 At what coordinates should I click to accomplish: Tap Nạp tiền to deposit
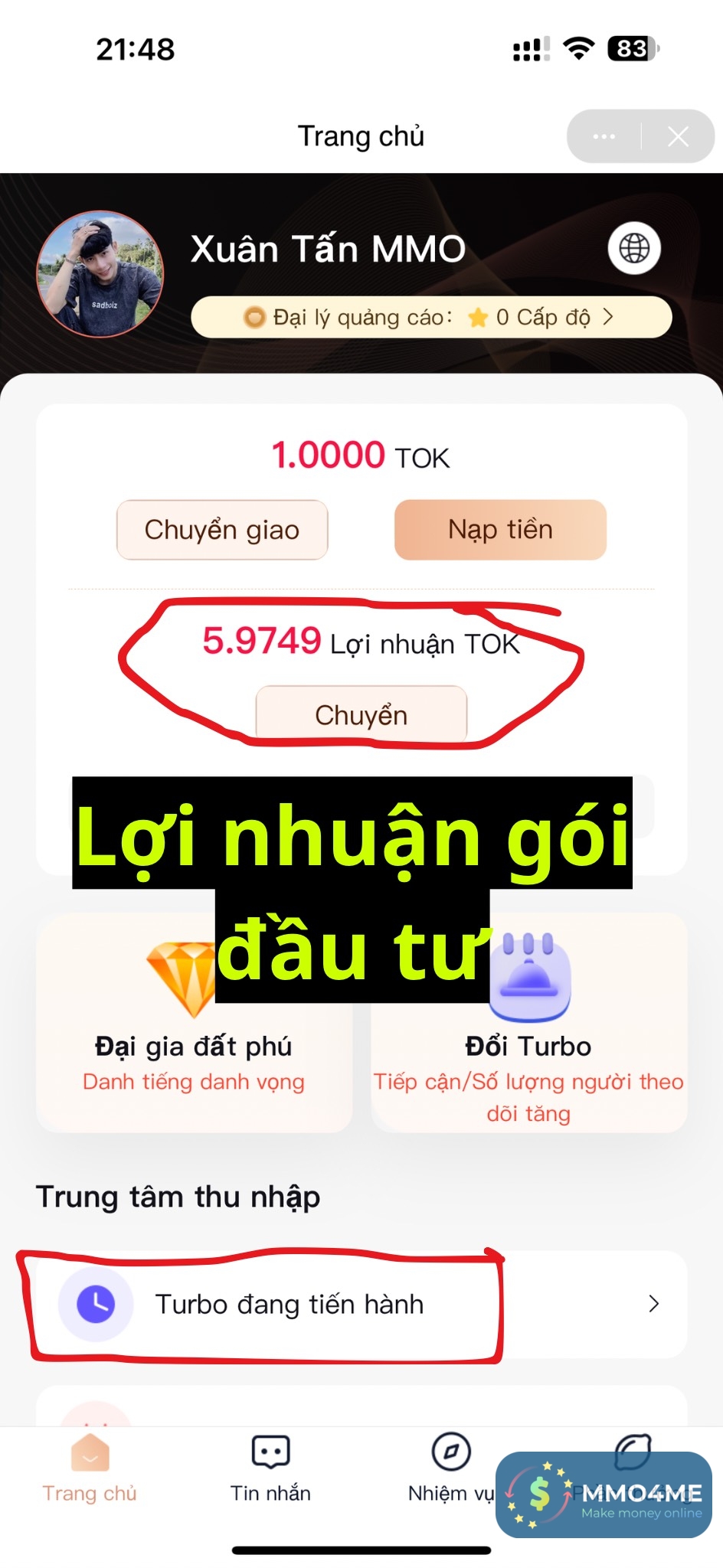500,530
